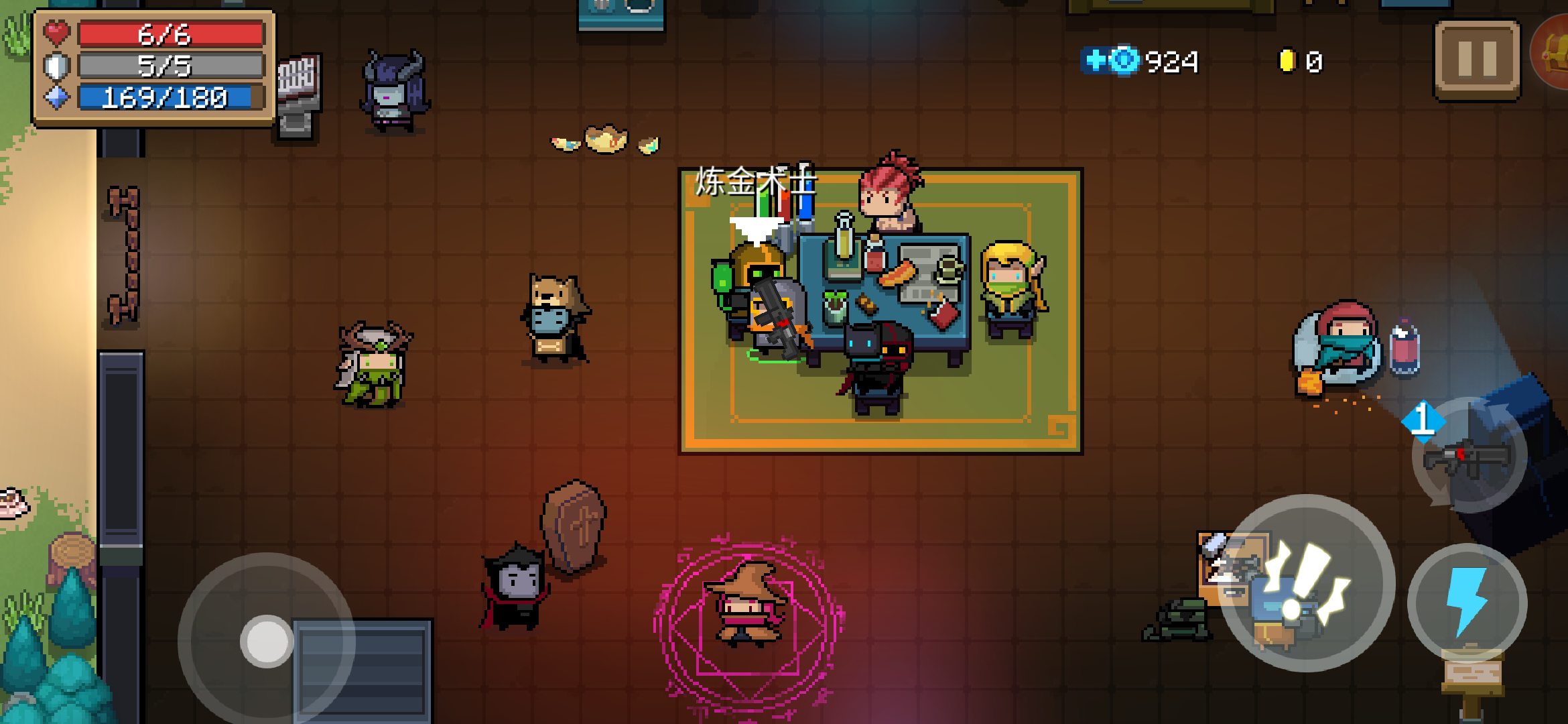Viewport: 1568px width, 724px height.
Task: Select the wizard on the magic circle
Action: coord(747,603)
